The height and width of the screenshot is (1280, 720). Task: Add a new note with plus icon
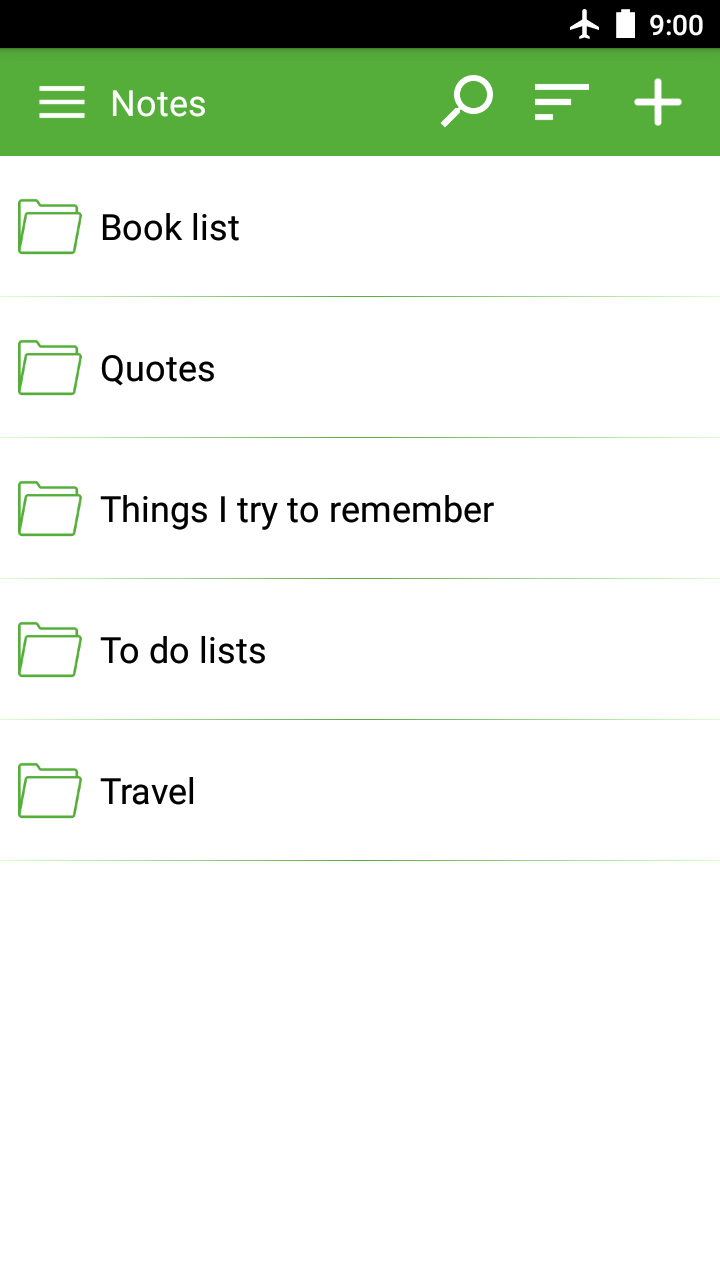pyautogui.click(x=658, y=103)
